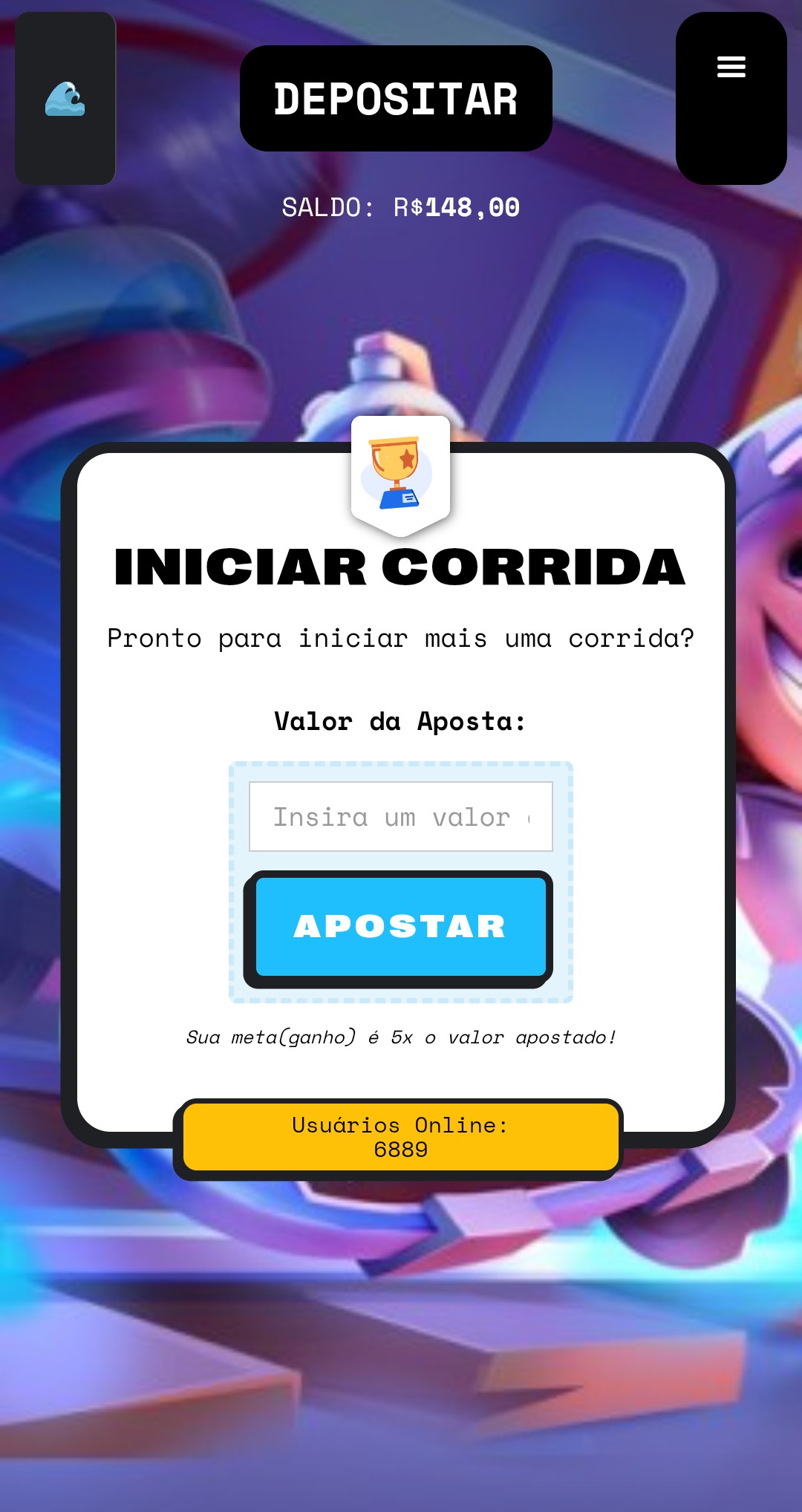
Task: Click the Usuários Online counter badge
Action: click(400, 1138)
